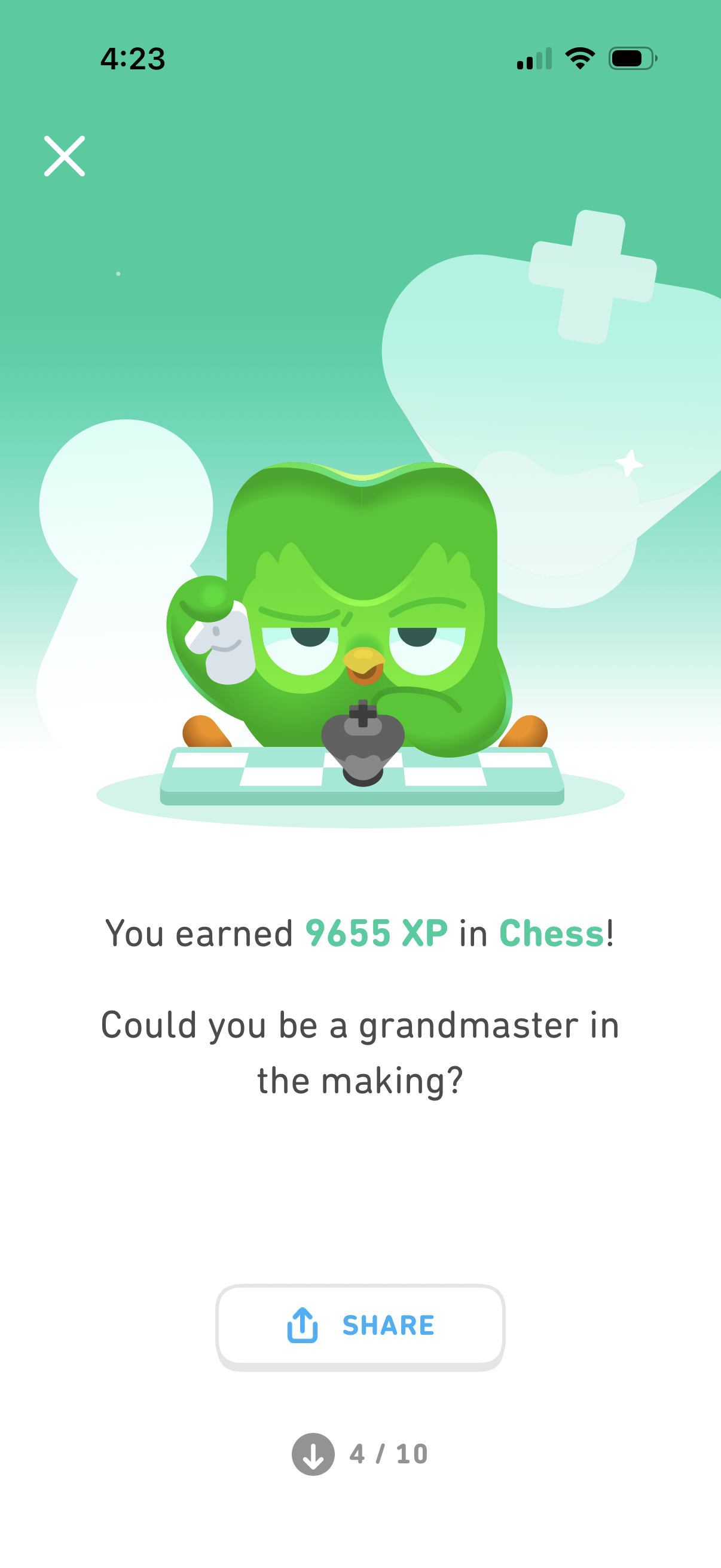721x1568 pixels.
Task: Dismiss the screen with the X
Action: 66,157
